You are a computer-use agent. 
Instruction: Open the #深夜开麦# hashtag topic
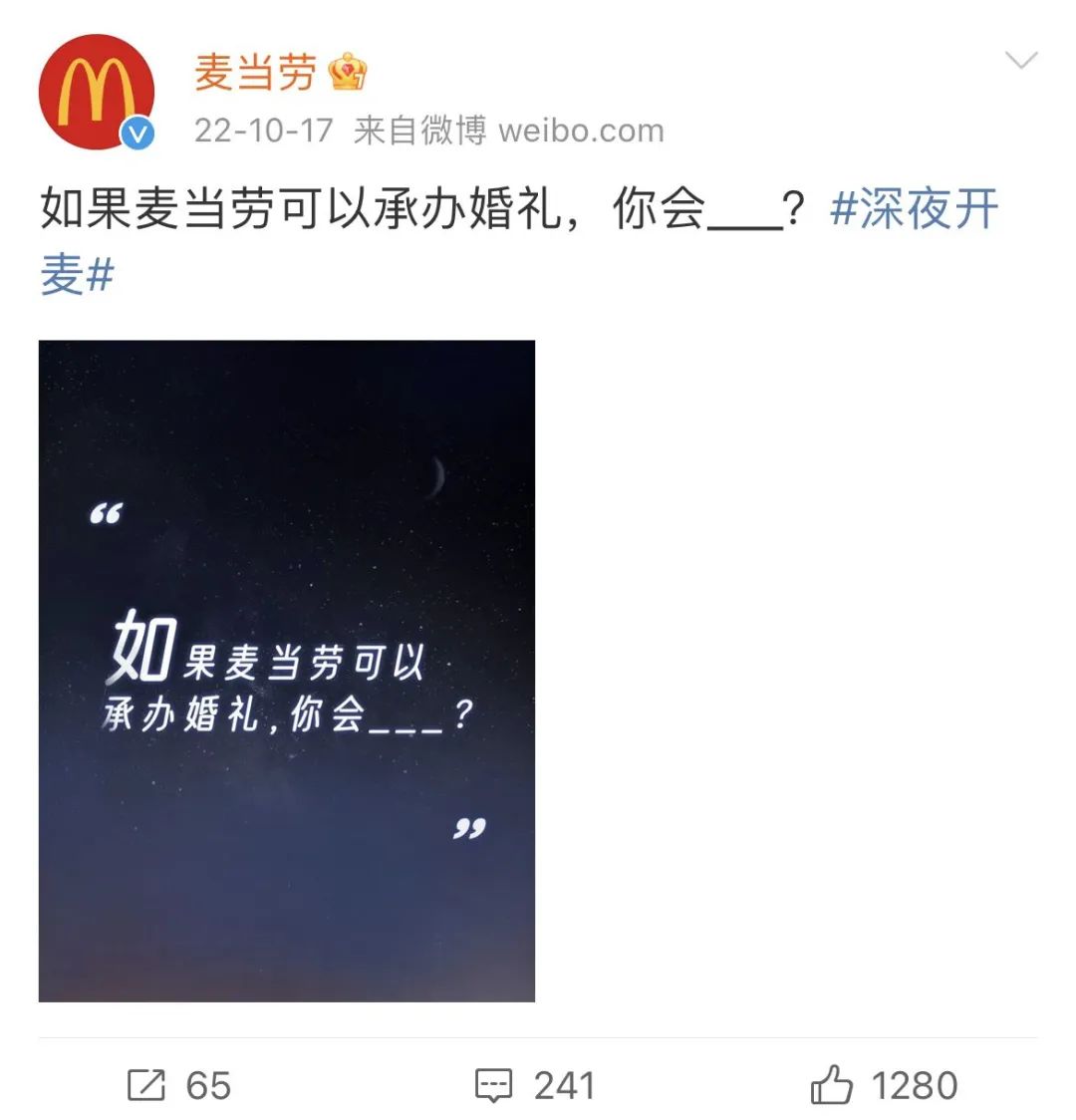(x=914, y=210)
